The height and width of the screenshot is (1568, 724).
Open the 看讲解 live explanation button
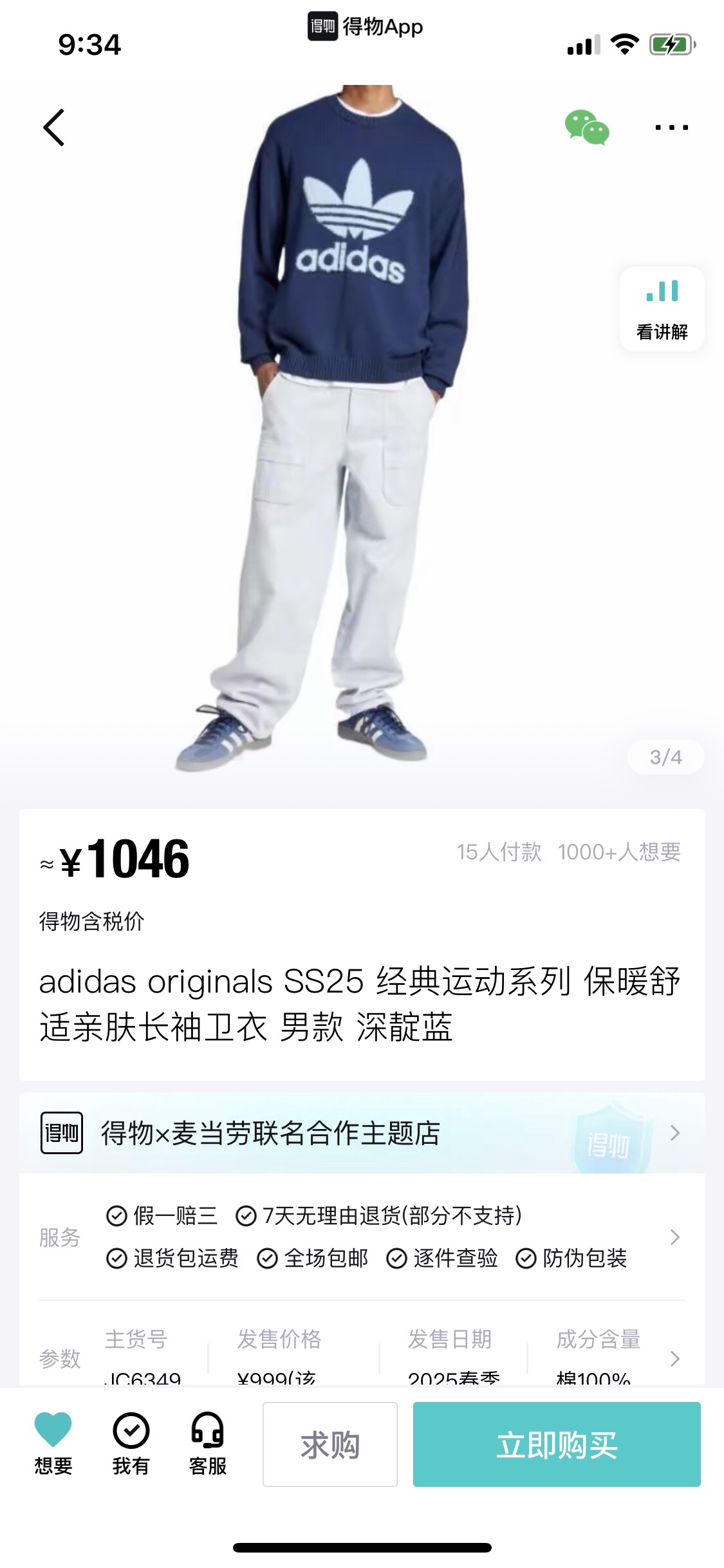tap(662, 309)
